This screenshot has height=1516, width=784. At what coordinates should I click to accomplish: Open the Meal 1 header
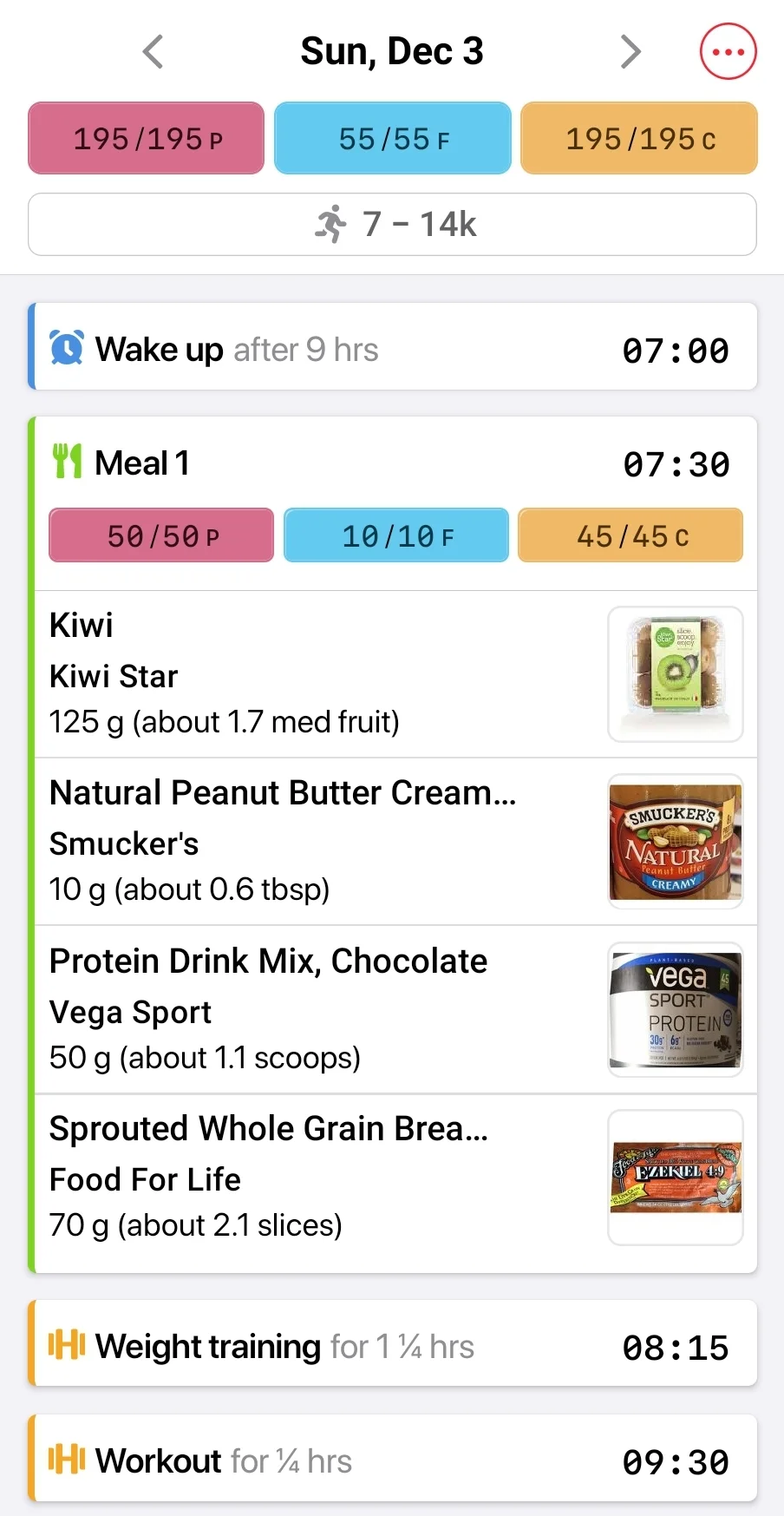point(392,463)
